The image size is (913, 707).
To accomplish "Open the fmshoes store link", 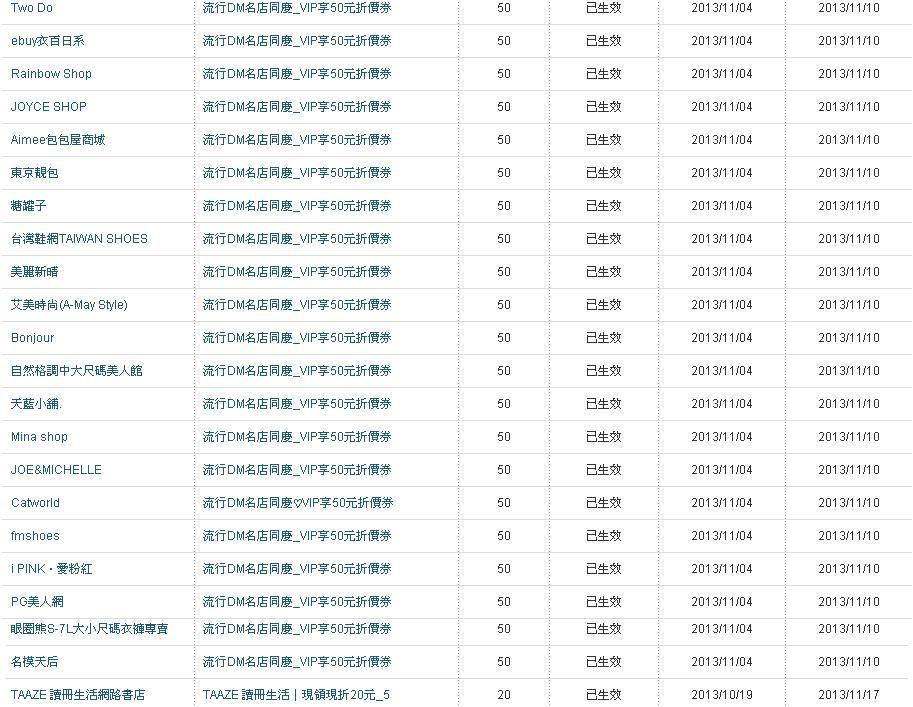I will (35, 536).
